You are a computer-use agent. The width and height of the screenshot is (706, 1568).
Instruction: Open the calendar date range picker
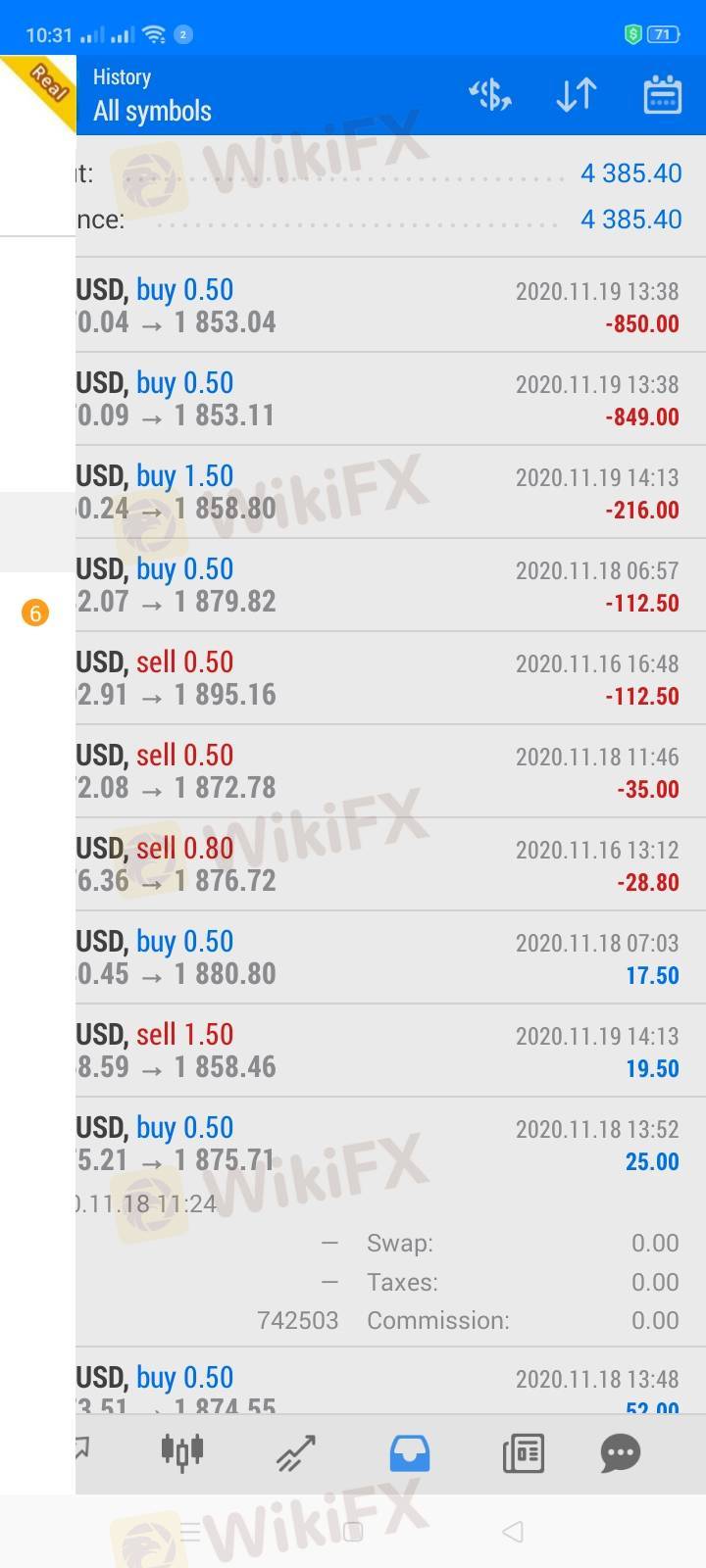[x=662, y=95]
